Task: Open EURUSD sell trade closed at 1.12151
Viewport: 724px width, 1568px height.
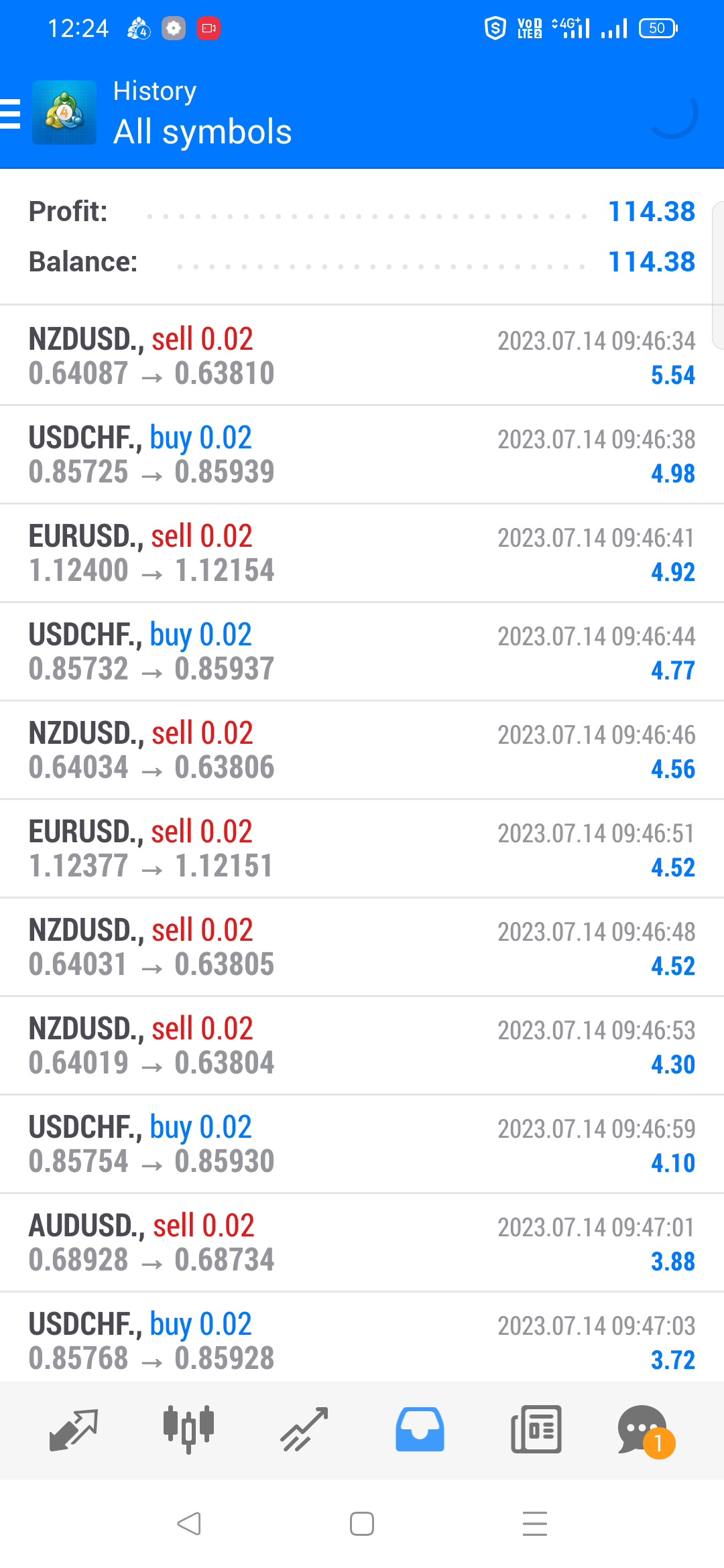Action: [x=362, y=848]
